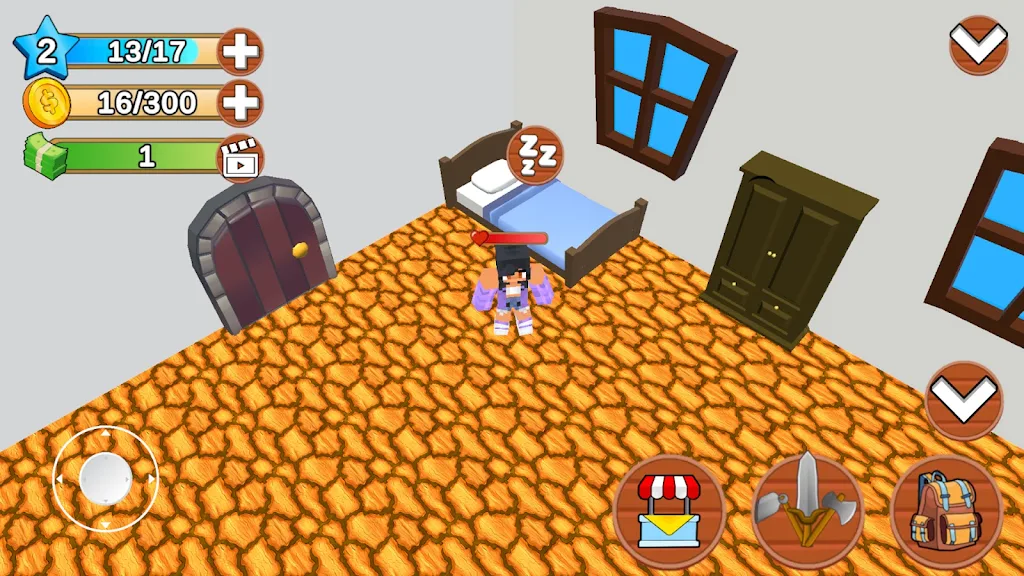The height and width of the screenshot is (576, 1024).
Task: Watch a video ad for cash
Action: pos(240,157)
